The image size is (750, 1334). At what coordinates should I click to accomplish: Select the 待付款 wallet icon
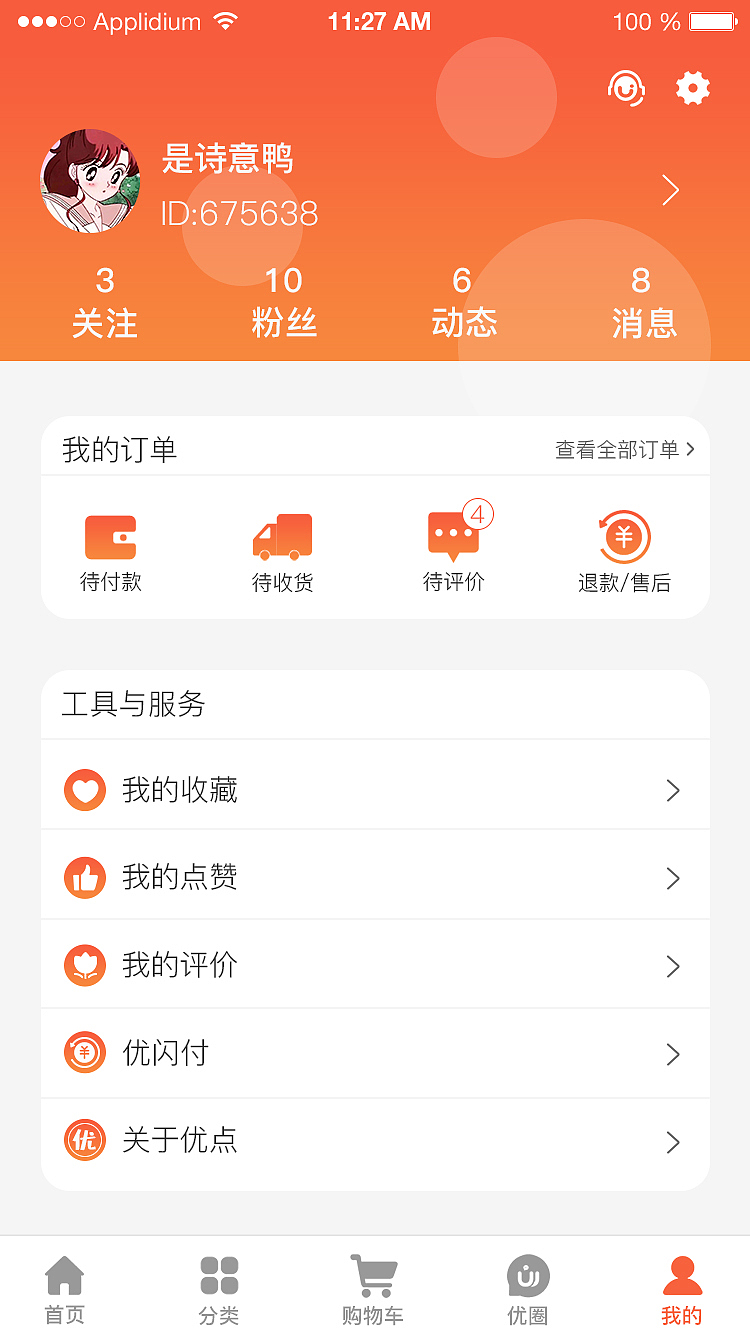click(x=111, y=537)
